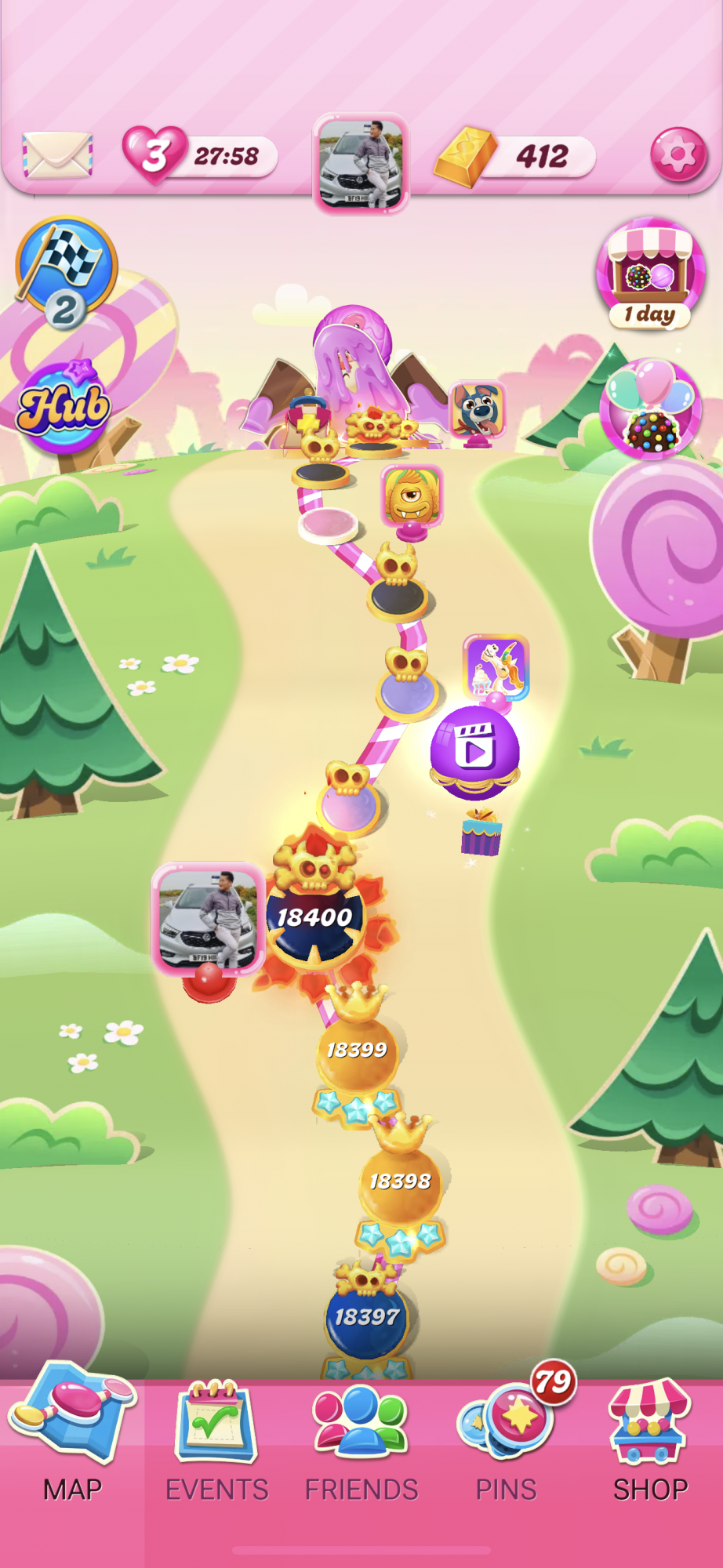723x1568 pixels.
Task: Open the balloons and candy event icon
Action: coord(650,408)
